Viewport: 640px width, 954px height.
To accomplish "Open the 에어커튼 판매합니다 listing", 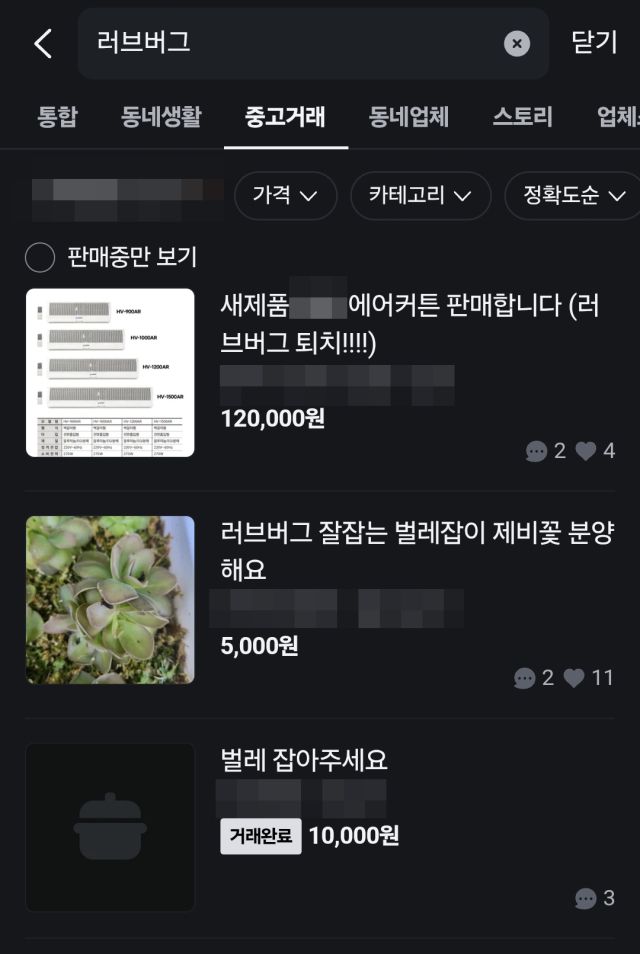I will [x=320, y=373].
